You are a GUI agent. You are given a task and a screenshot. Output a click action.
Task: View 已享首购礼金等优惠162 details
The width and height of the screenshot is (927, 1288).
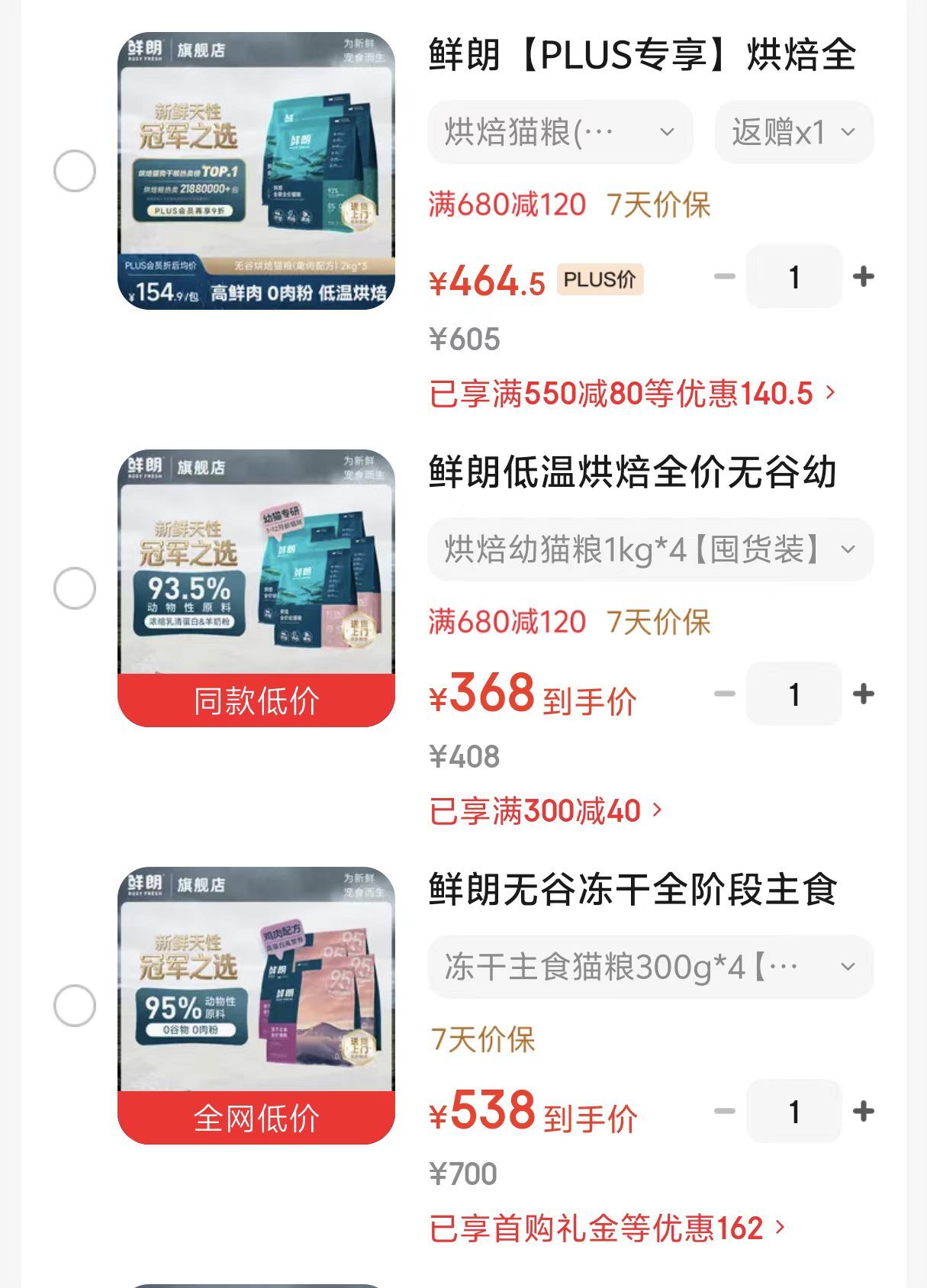(607, 1228)
